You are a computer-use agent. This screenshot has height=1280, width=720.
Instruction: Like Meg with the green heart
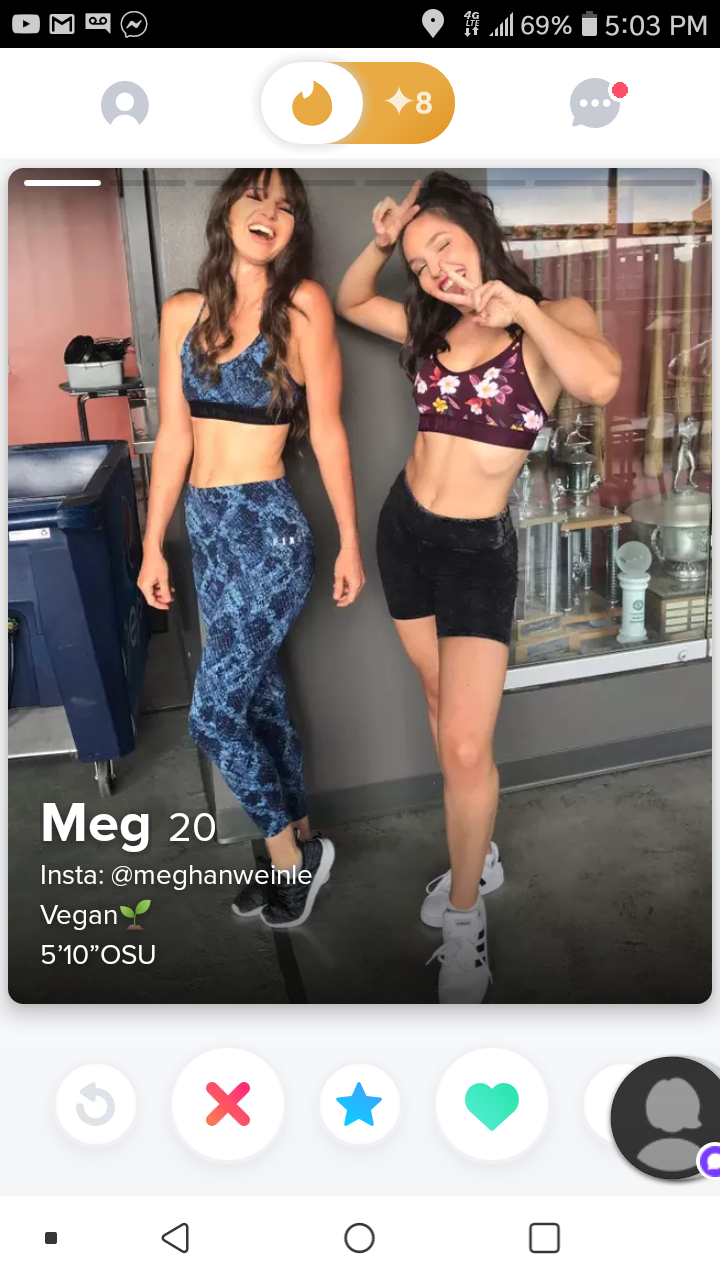click(x=492, y=1104)
